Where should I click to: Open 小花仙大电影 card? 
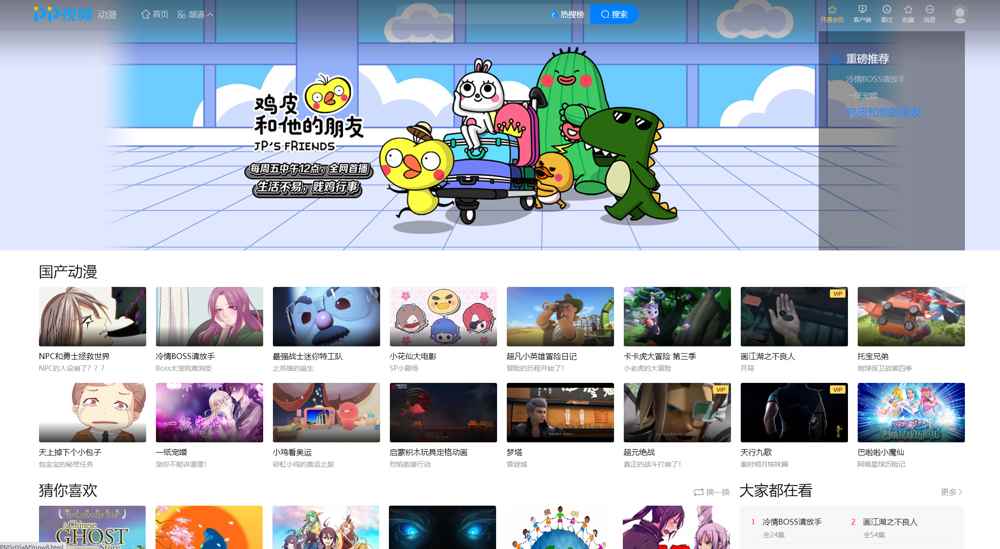(x=443, y=316)
